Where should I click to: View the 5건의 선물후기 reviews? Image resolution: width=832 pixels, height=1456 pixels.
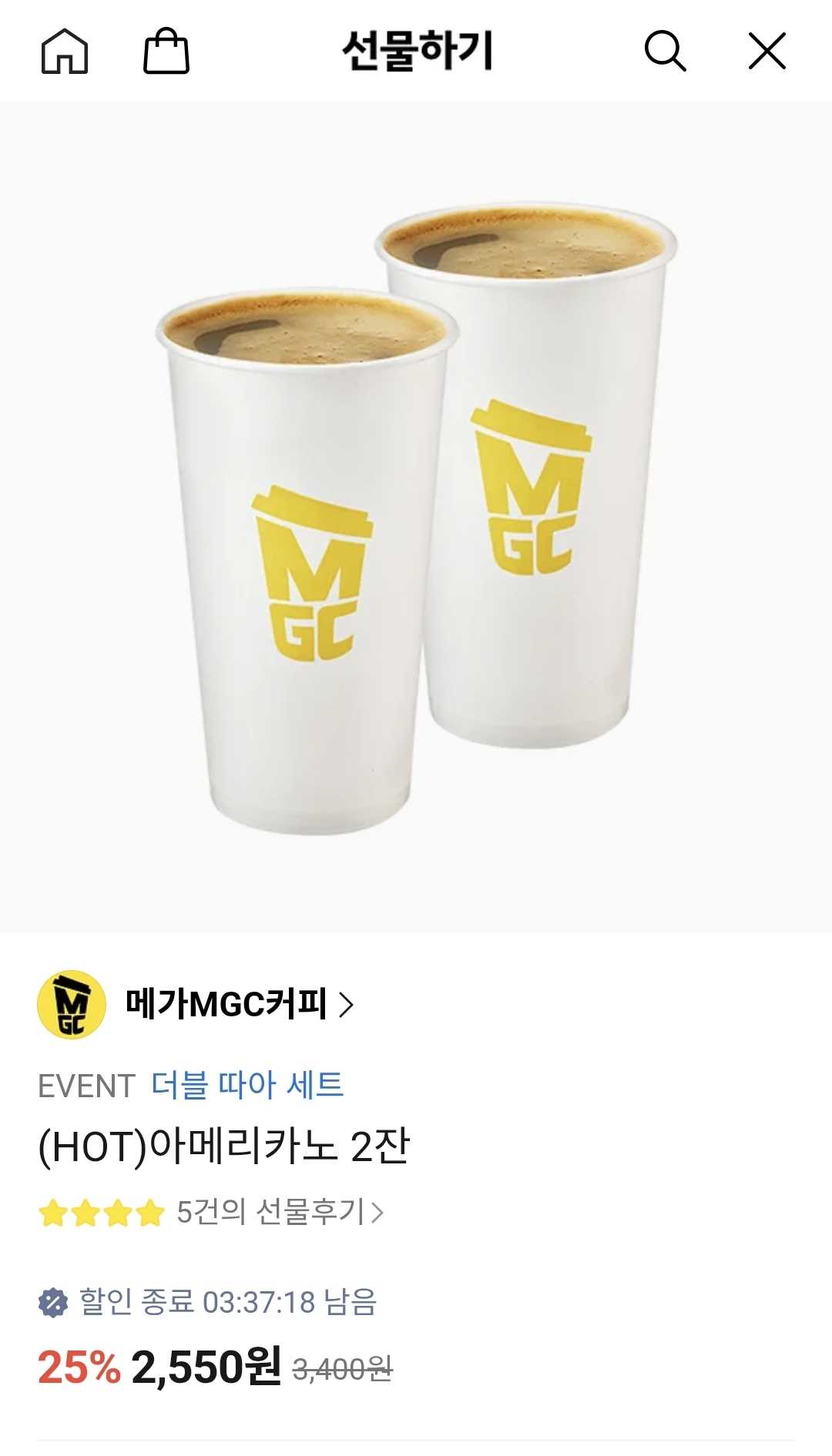(280, 1213)
